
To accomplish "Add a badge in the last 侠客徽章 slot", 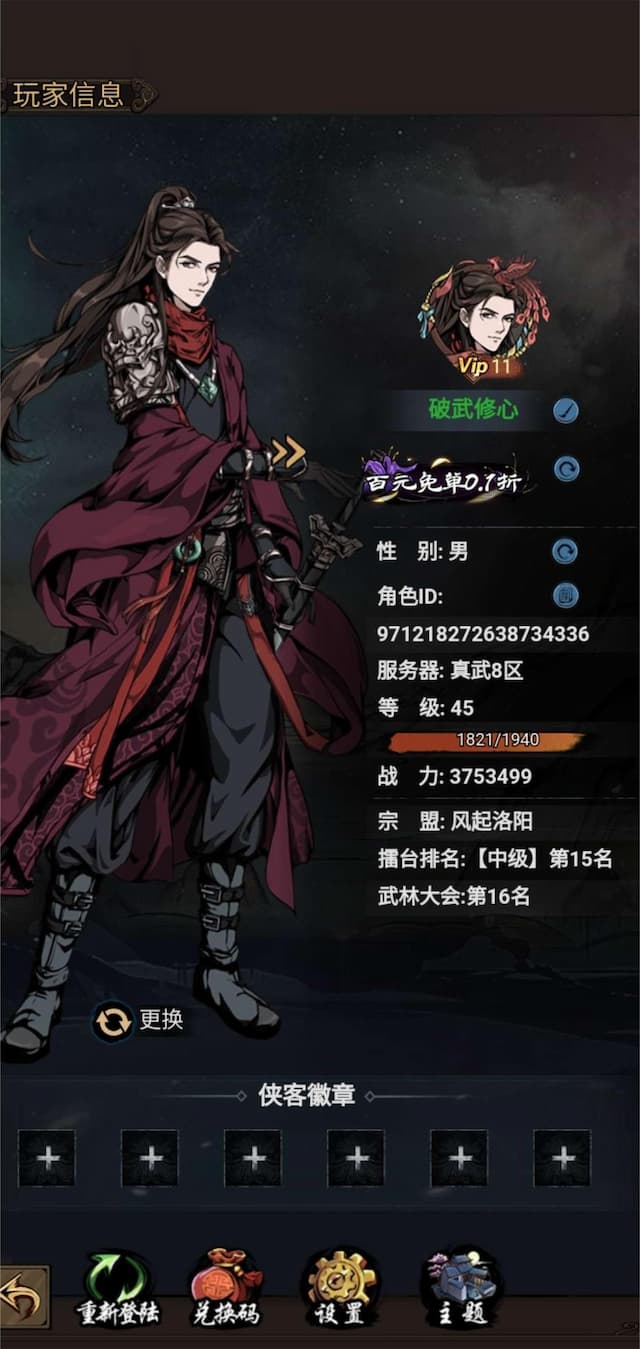I will tap(562, 1158).
